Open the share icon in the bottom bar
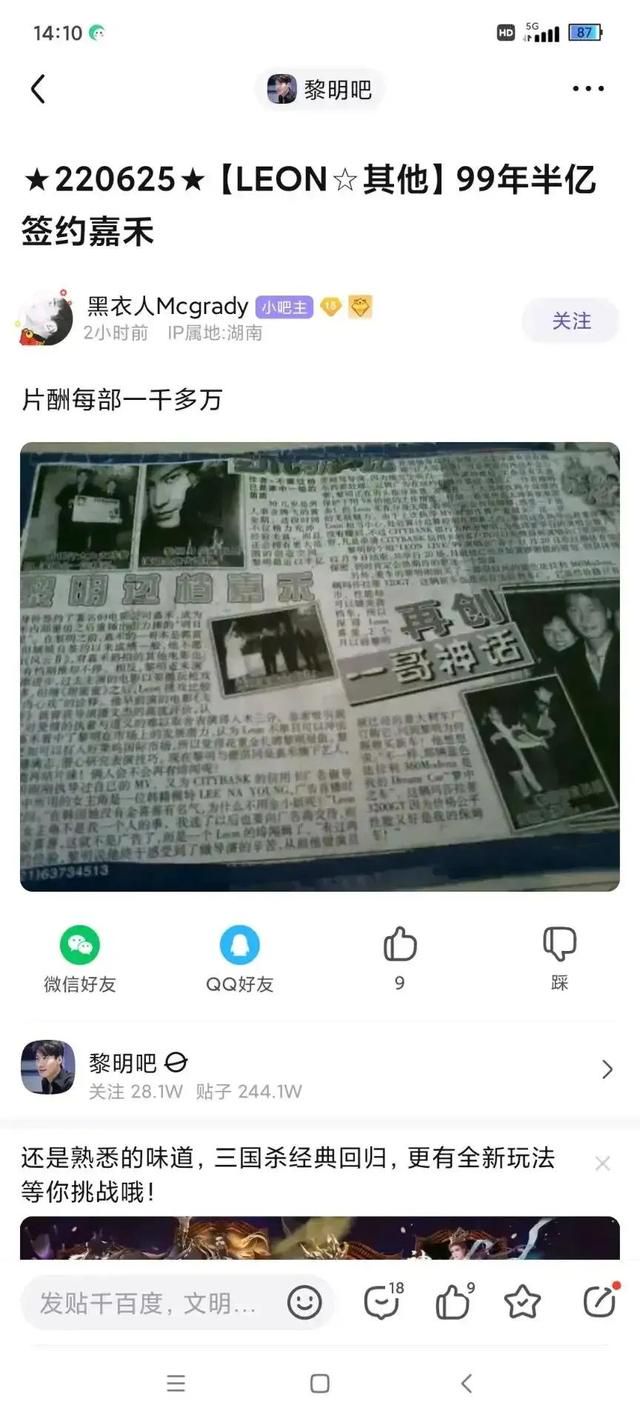The width and height of the screenshot is (640, 1422). [x=599, y=1302]
